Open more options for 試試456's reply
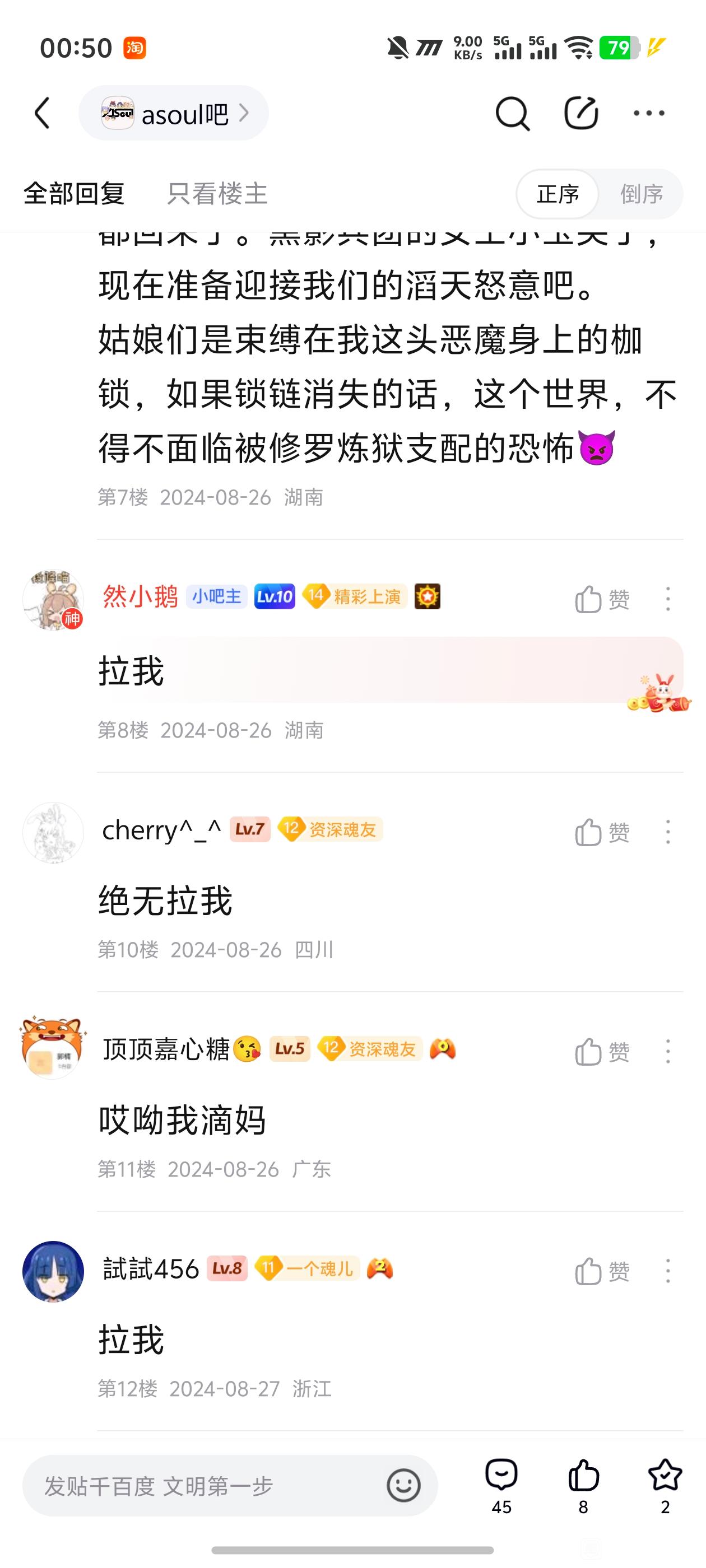The width and height of the screenshot is (706, 1568). pos(668,1272)
